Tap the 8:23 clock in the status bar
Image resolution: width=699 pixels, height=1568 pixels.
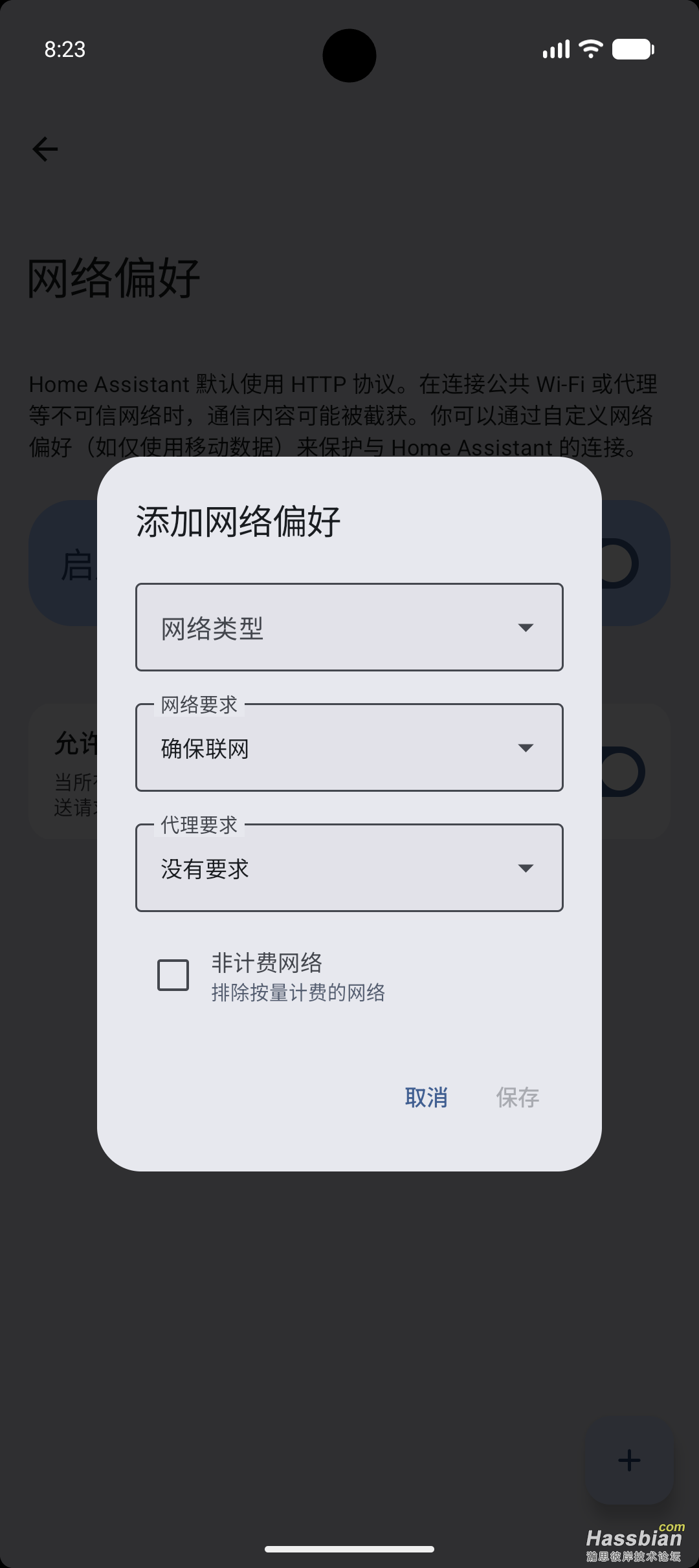click(65, 49)
